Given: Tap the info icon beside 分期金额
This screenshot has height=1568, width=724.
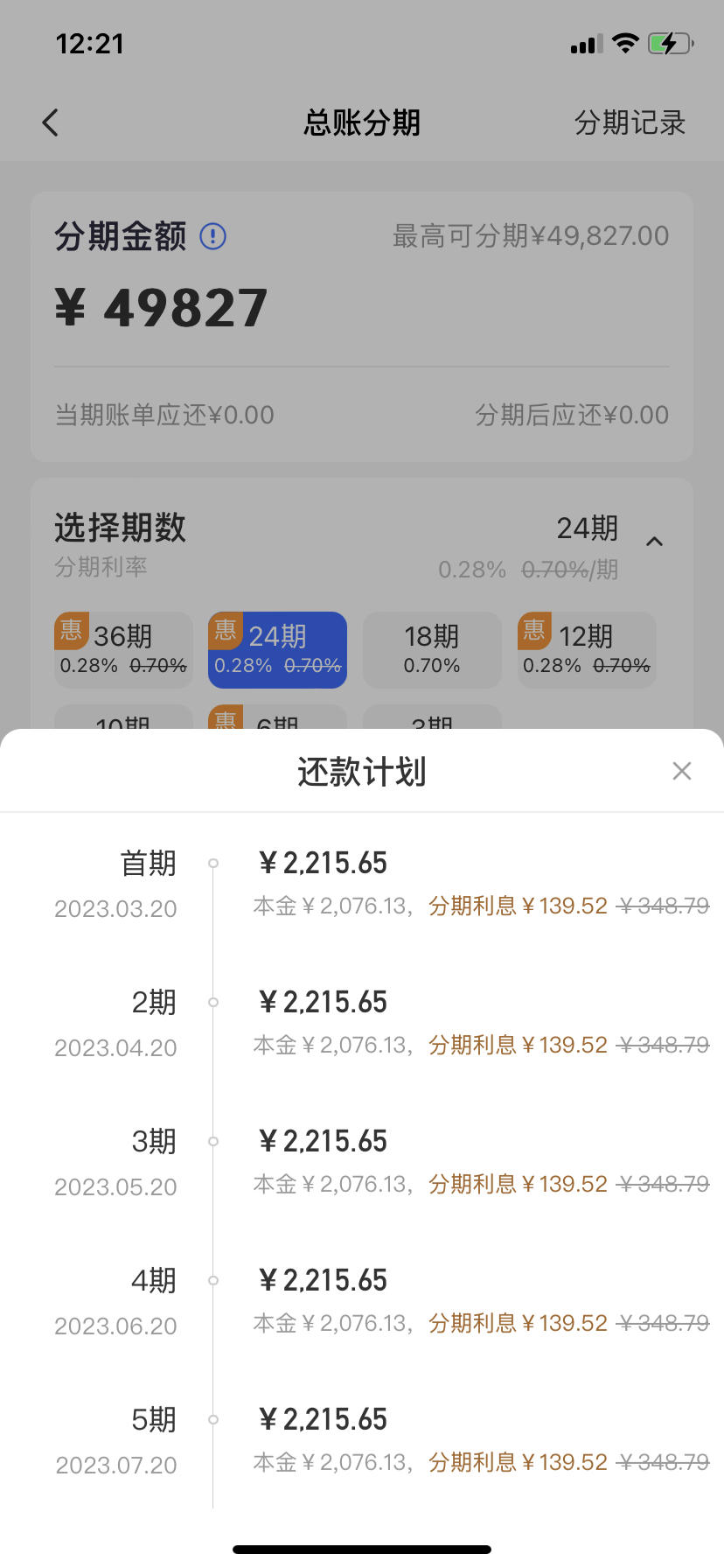Looking at the screenshot, I should point(213,235).
